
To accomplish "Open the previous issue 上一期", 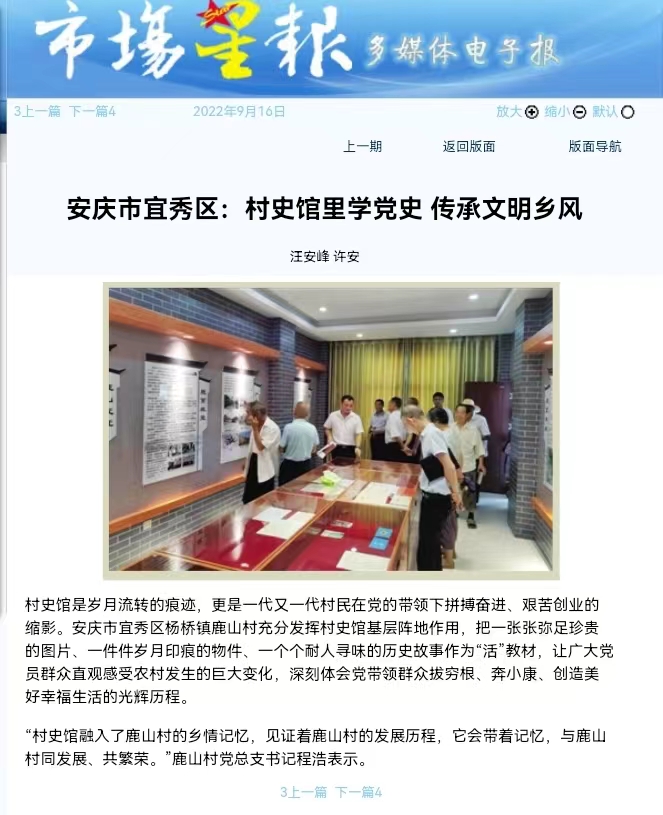I will (362, 146).
